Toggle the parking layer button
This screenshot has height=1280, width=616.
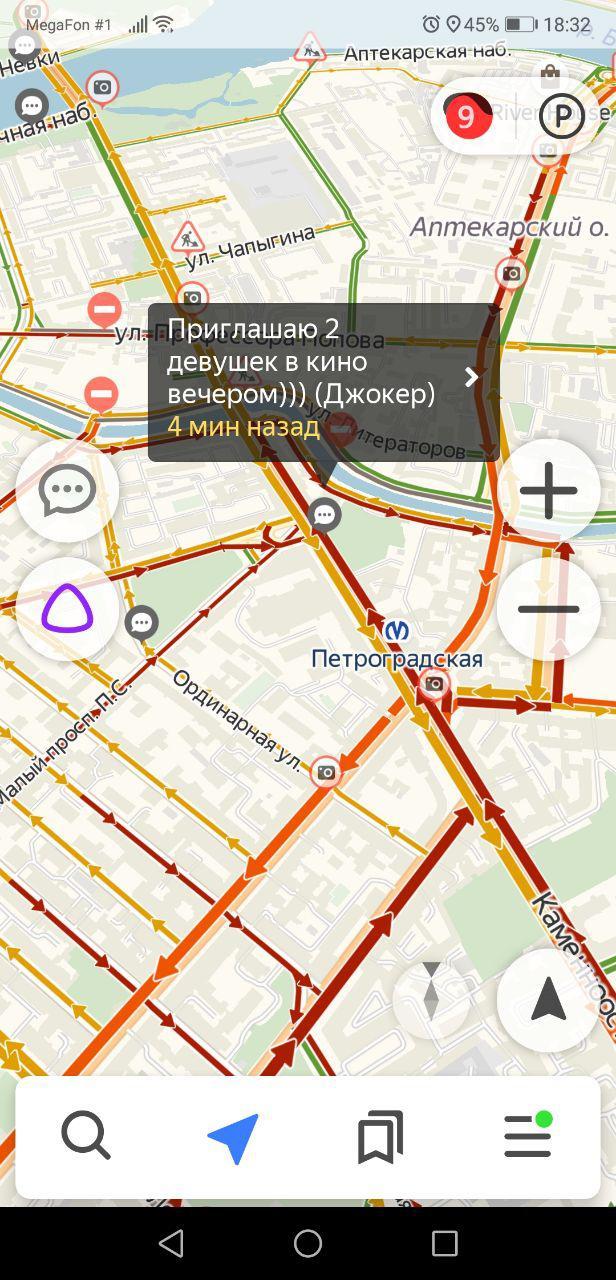click(561, 117)
